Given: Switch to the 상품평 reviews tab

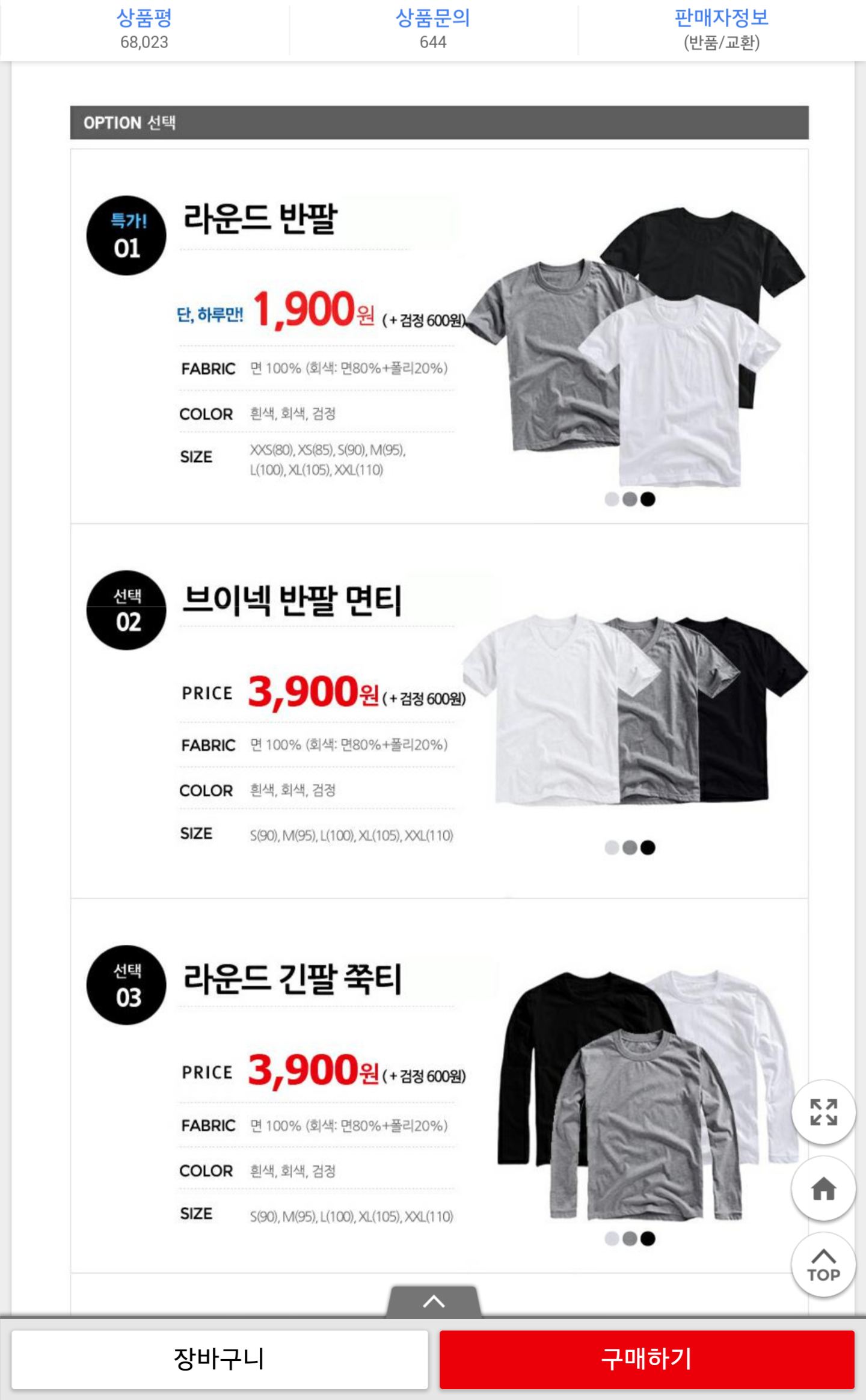Looking at the screenshot, I should point(144,29).
